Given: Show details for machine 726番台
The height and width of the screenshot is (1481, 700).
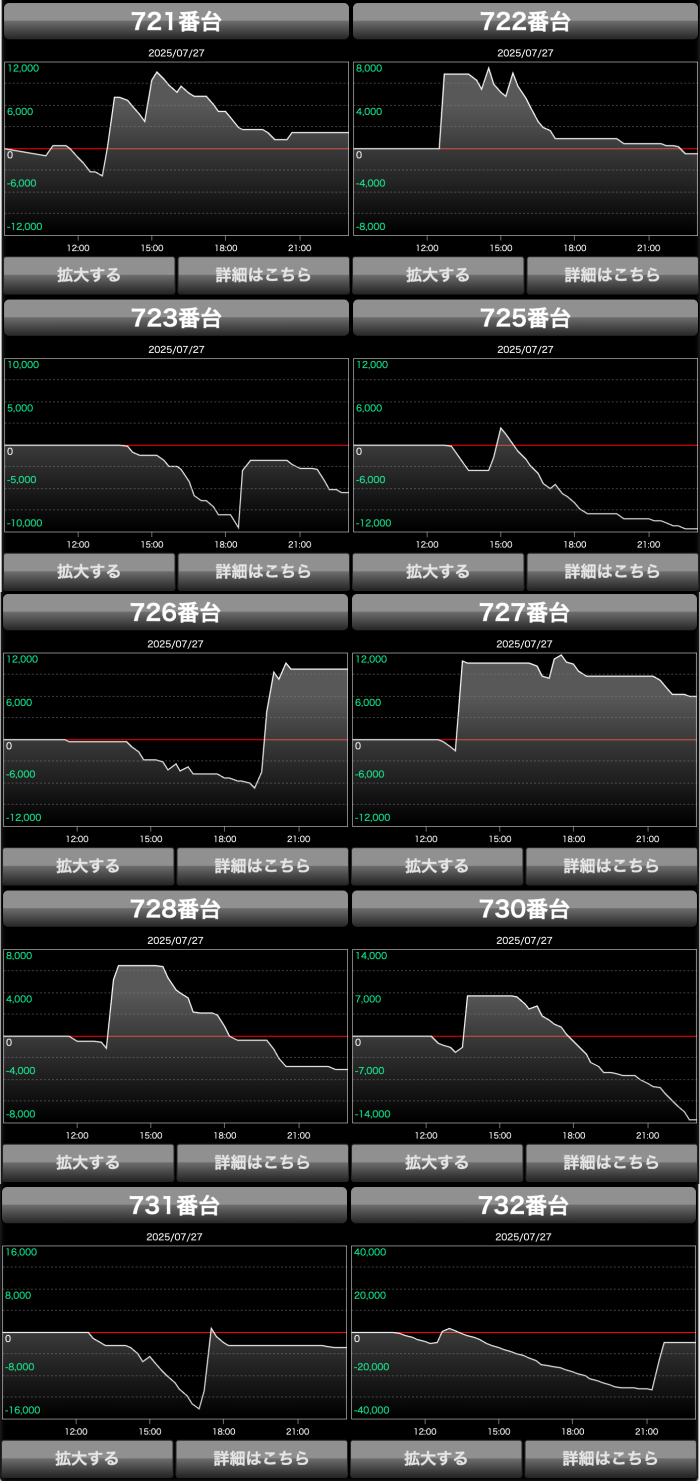Looking at the screenshot, I should (x=263, y=866).
